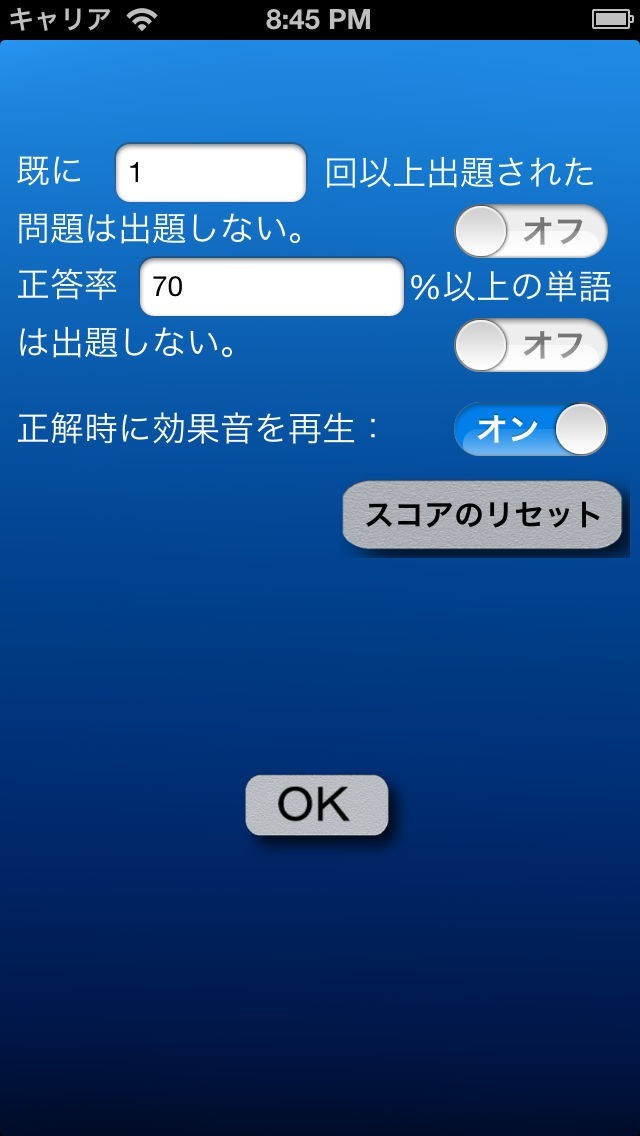
Task: Confirm settings with the OK button
Action: pyautogui.click(x=316, y=804)
